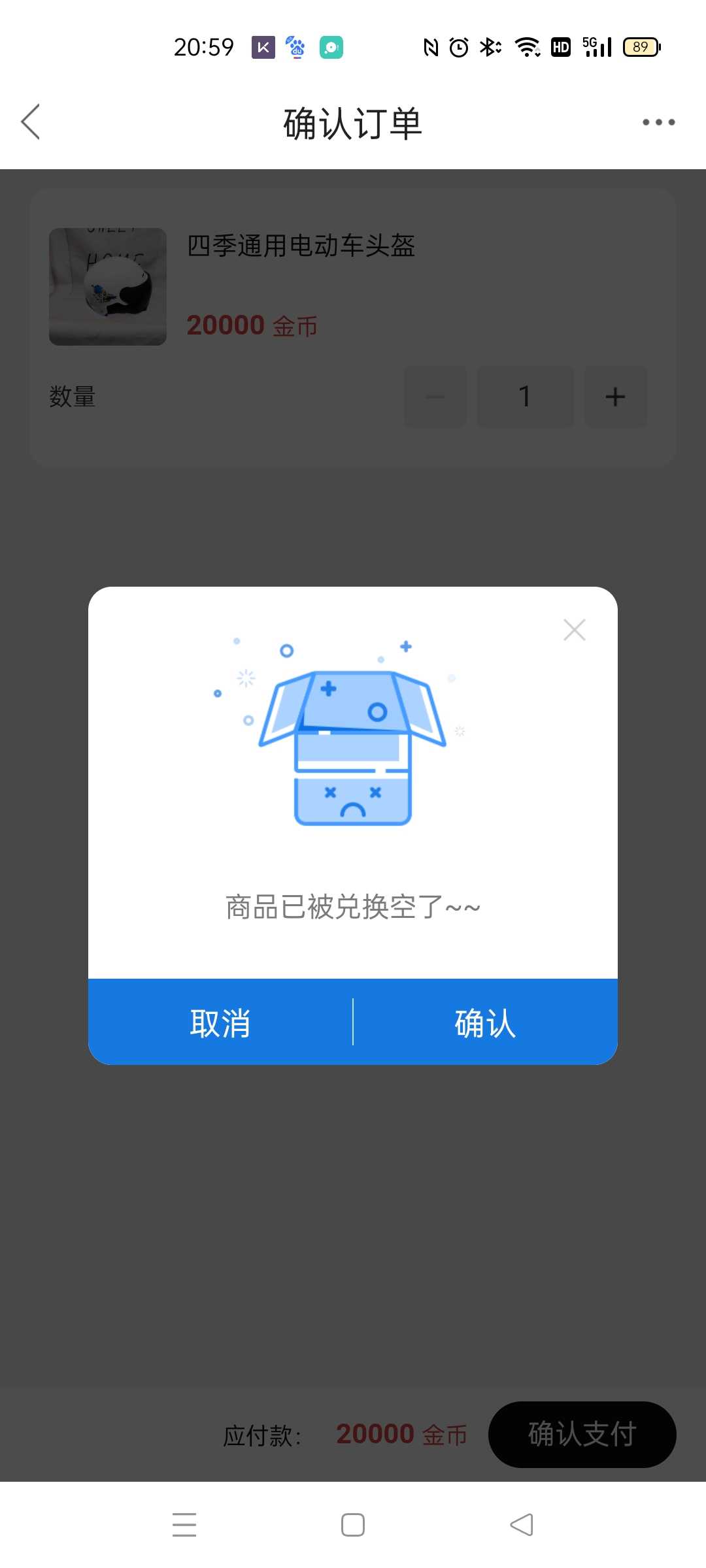Tap 确认 in the dialog
706x1568 pixels.
click(x=486, y=1022)
